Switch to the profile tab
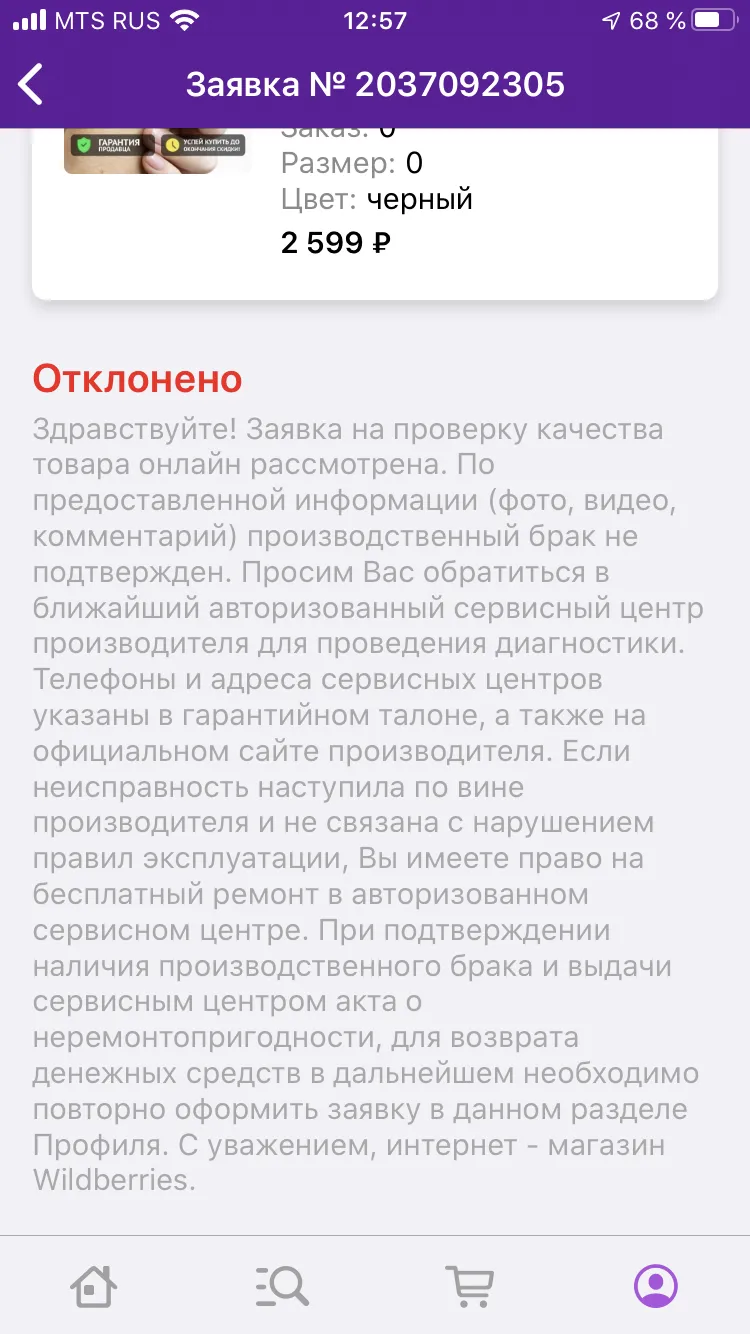 (x=656, y=1285)
